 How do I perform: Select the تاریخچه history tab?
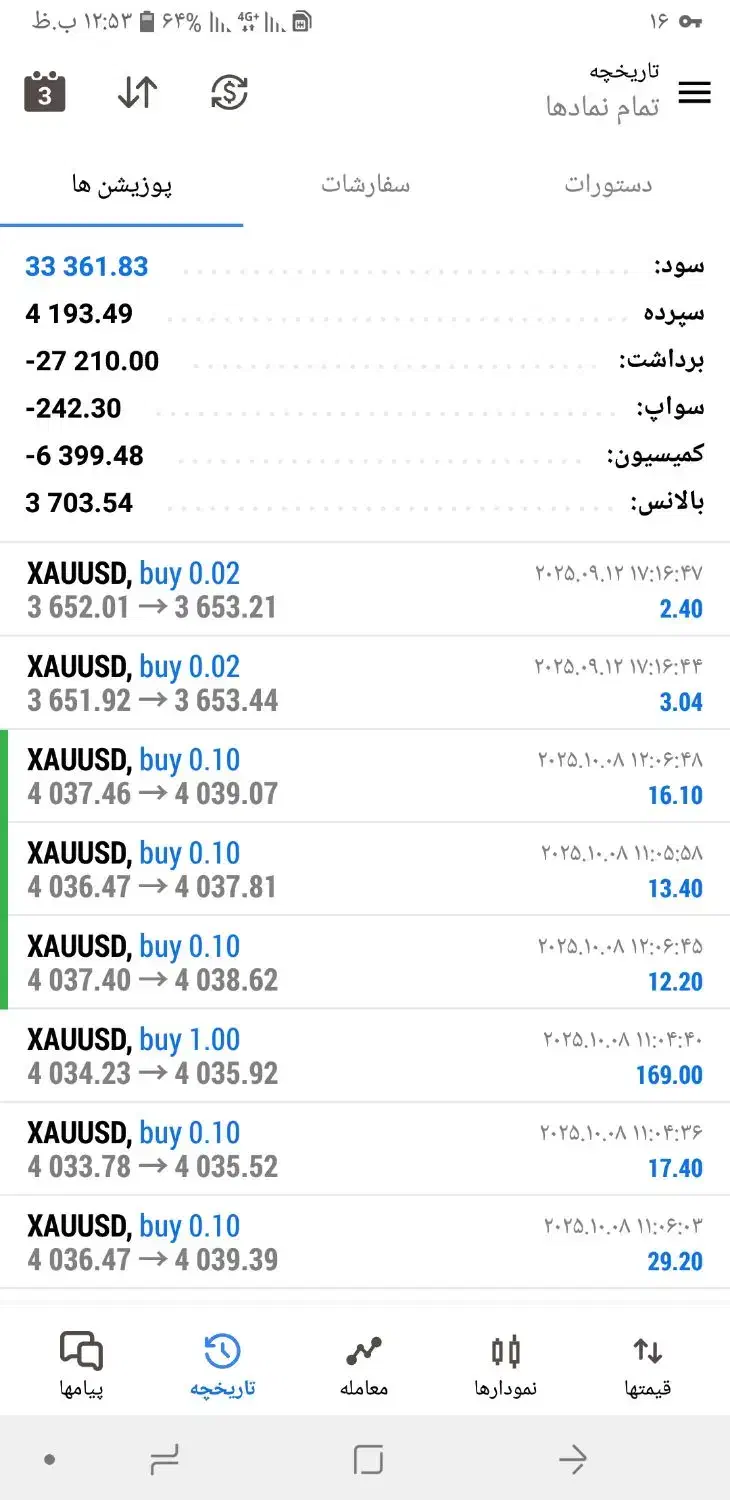[x=222, y=1365]
